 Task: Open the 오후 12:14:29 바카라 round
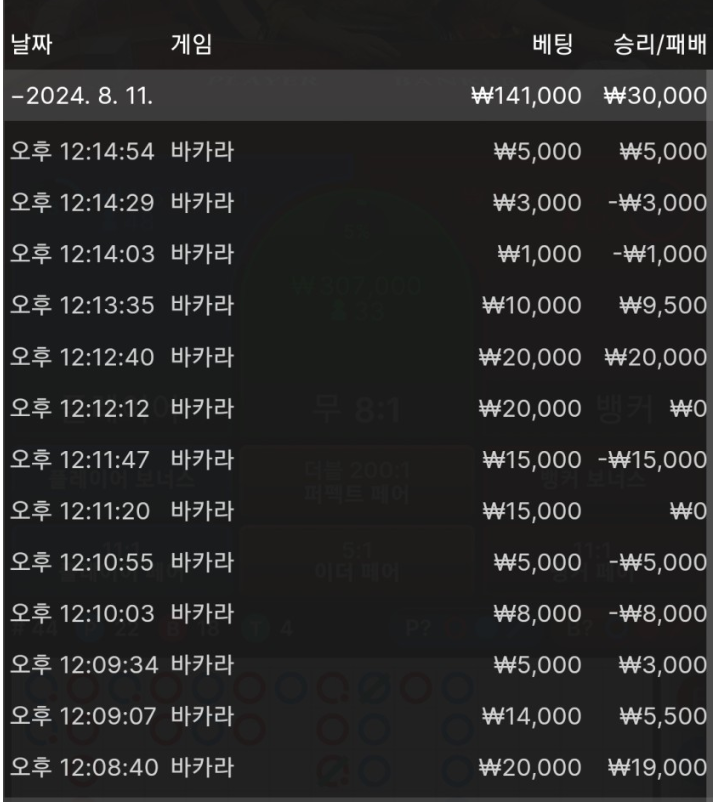356,202
